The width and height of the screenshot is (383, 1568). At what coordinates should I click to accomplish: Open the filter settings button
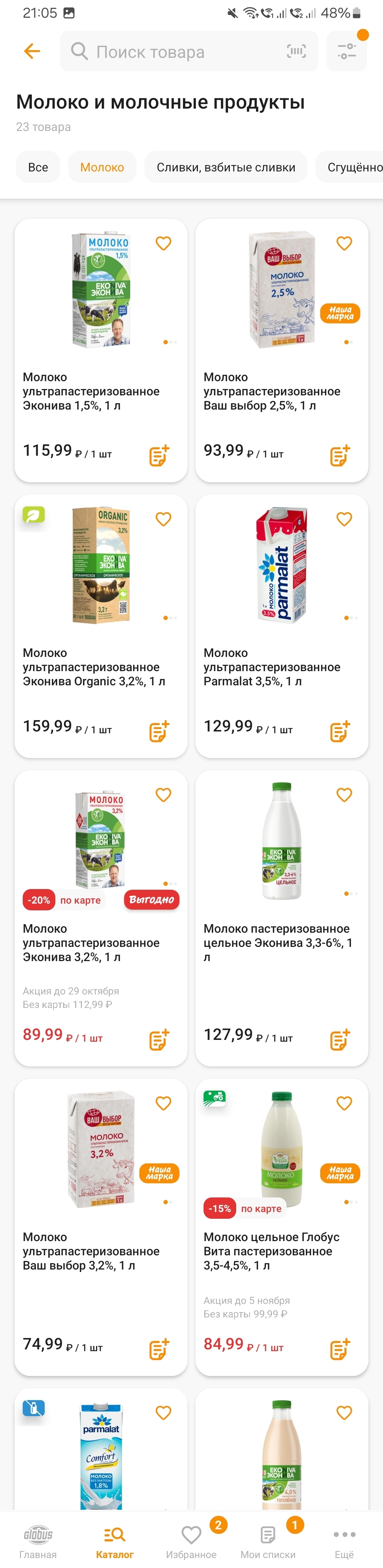[346, 52]
